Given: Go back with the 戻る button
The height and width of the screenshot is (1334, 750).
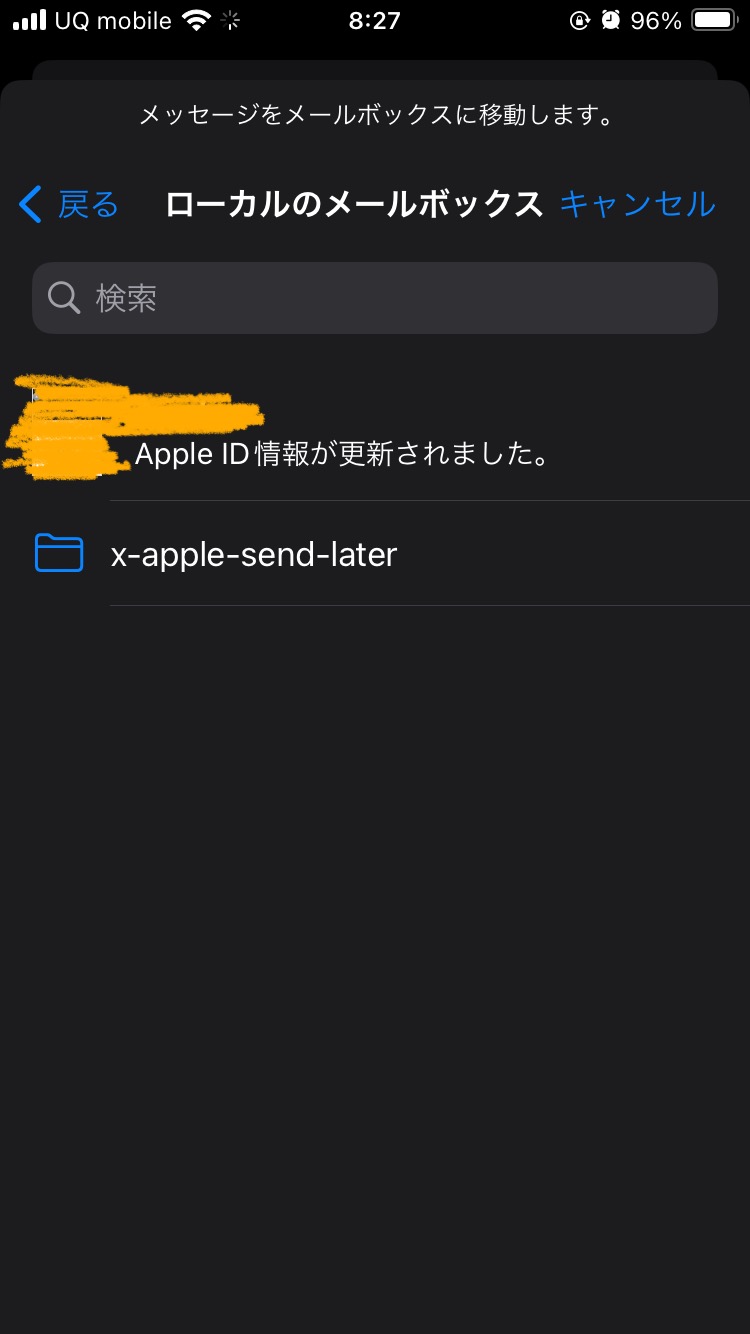Looking at the screenshot, I should click(x=70, y=205).
